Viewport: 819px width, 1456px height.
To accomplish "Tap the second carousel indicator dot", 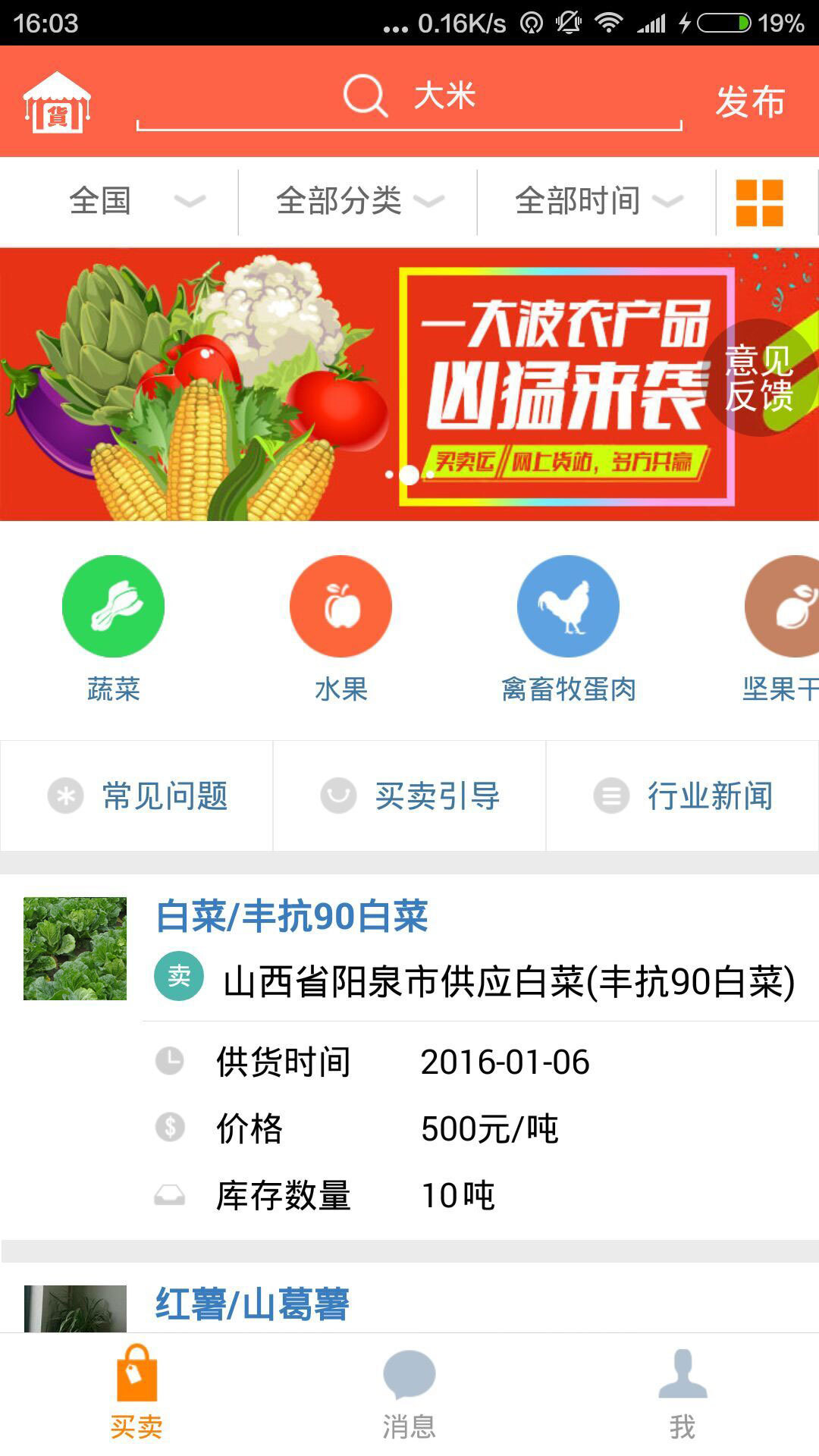I will pos(409,474).
